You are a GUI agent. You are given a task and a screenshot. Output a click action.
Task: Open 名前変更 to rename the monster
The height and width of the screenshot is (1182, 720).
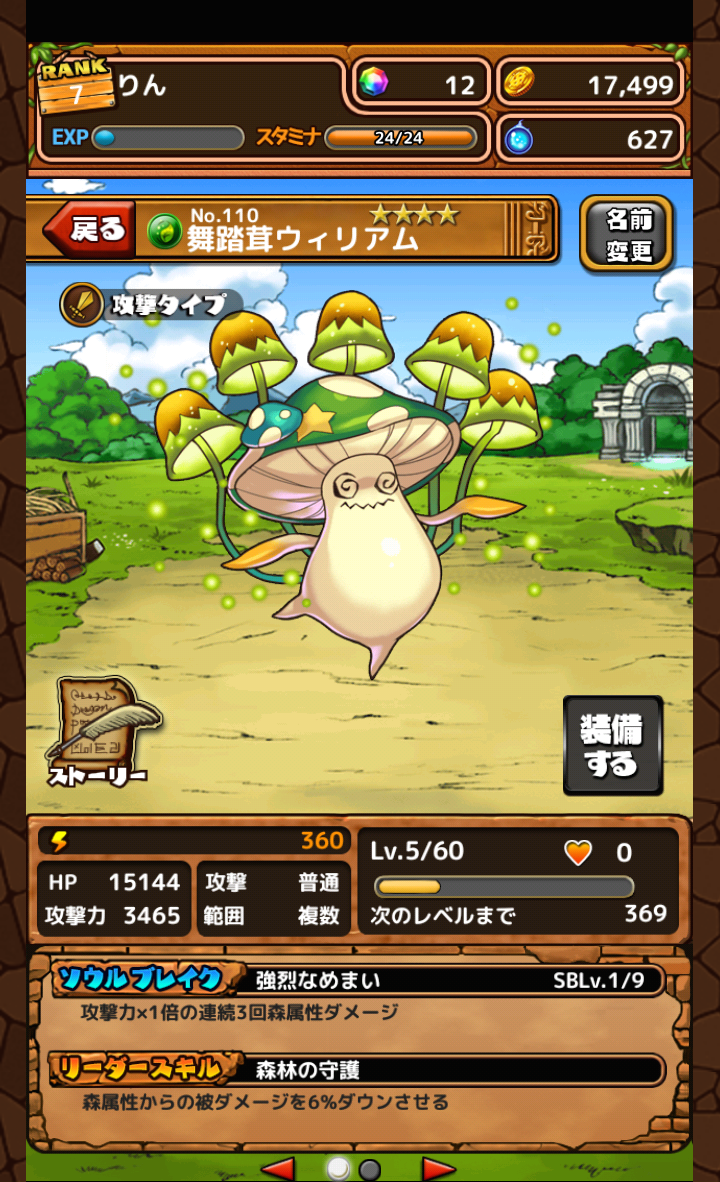pos(627,234)
